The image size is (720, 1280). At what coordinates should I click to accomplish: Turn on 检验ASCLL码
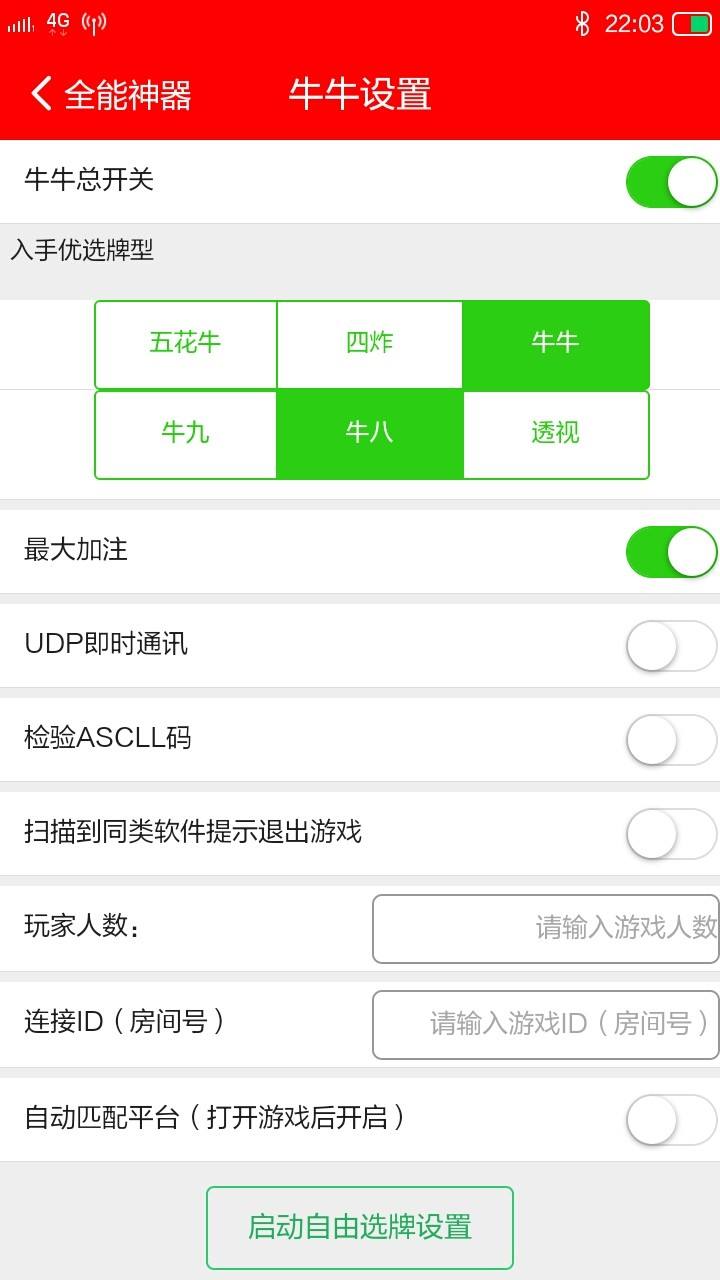point(671,740)
